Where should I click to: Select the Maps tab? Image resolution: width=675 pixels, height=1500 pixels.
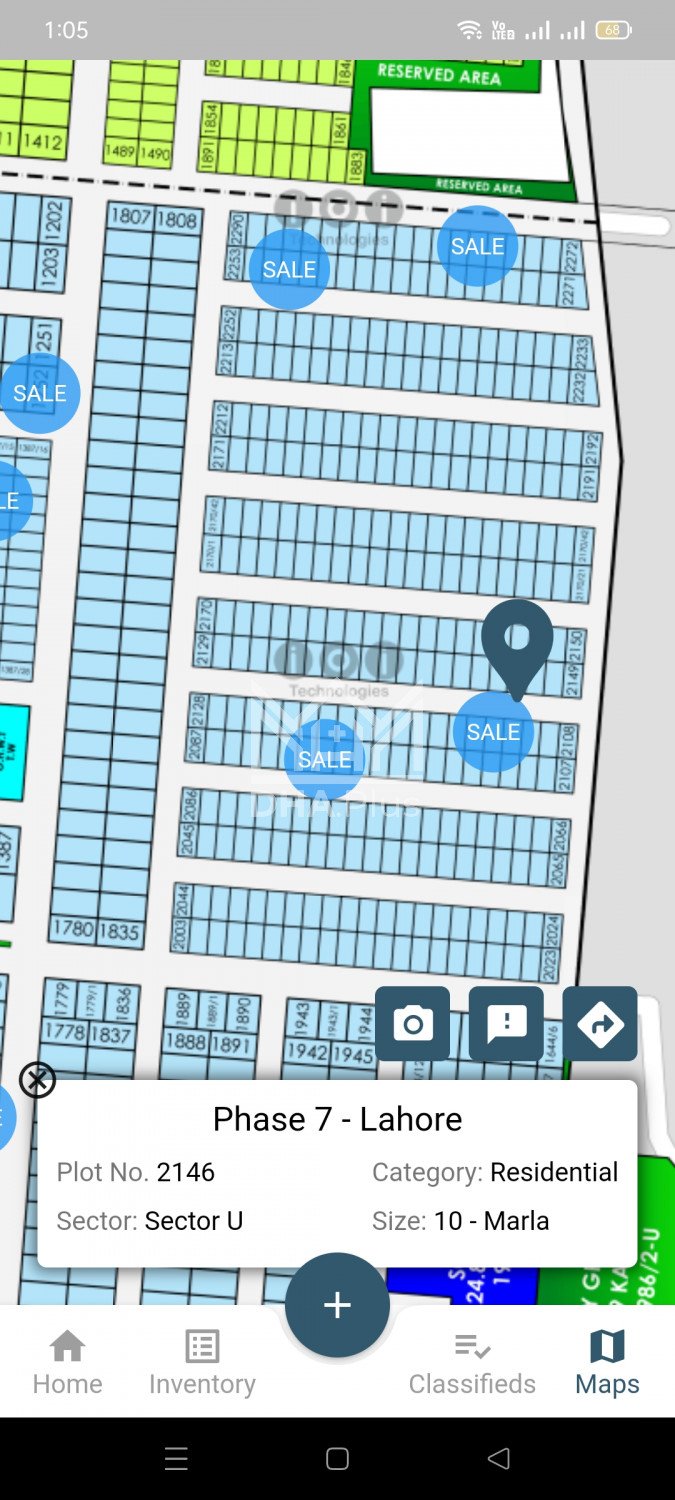click(607, 1362)
